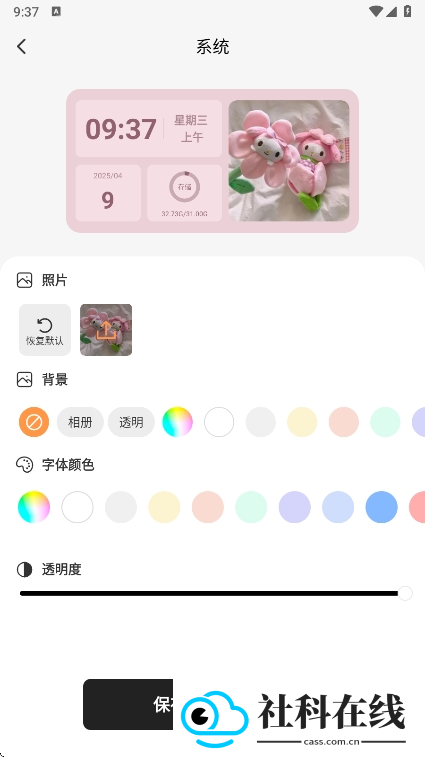
Task: Pick the white swatch under 背景
Action: tap(219, 422)
